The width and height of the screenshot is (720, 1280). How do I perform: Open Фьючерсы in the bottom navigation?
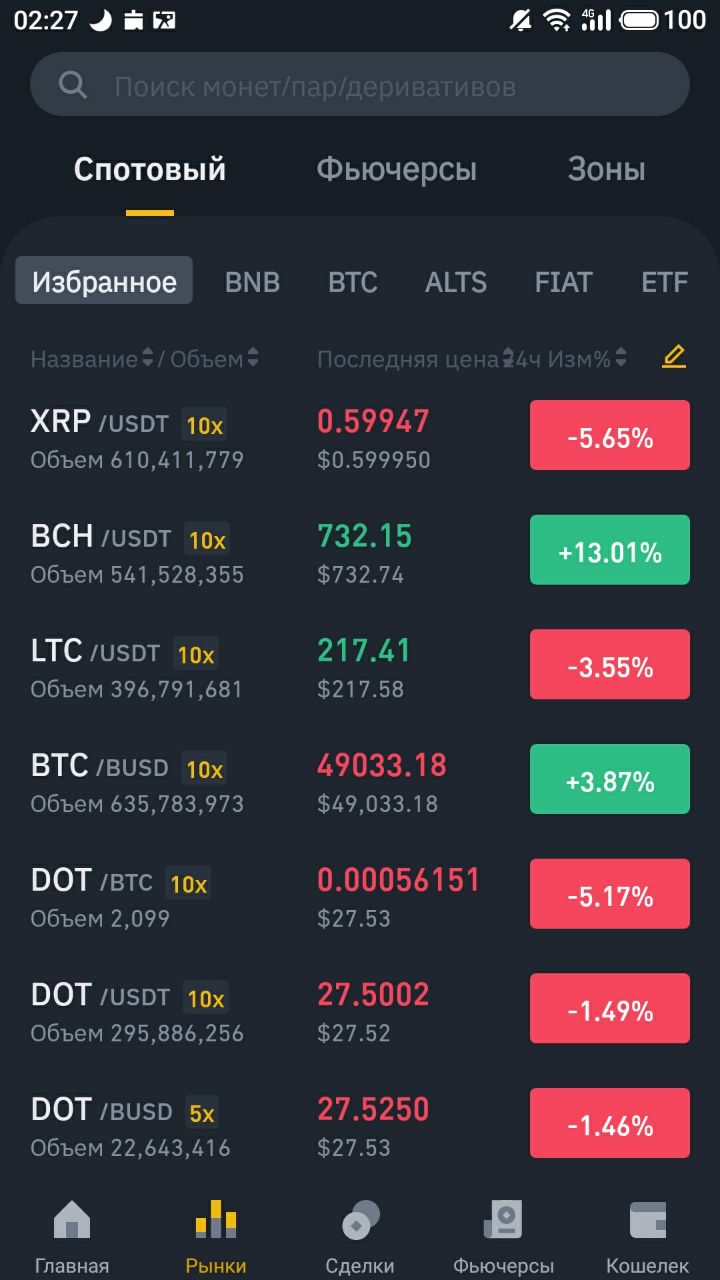point(504,1238)
